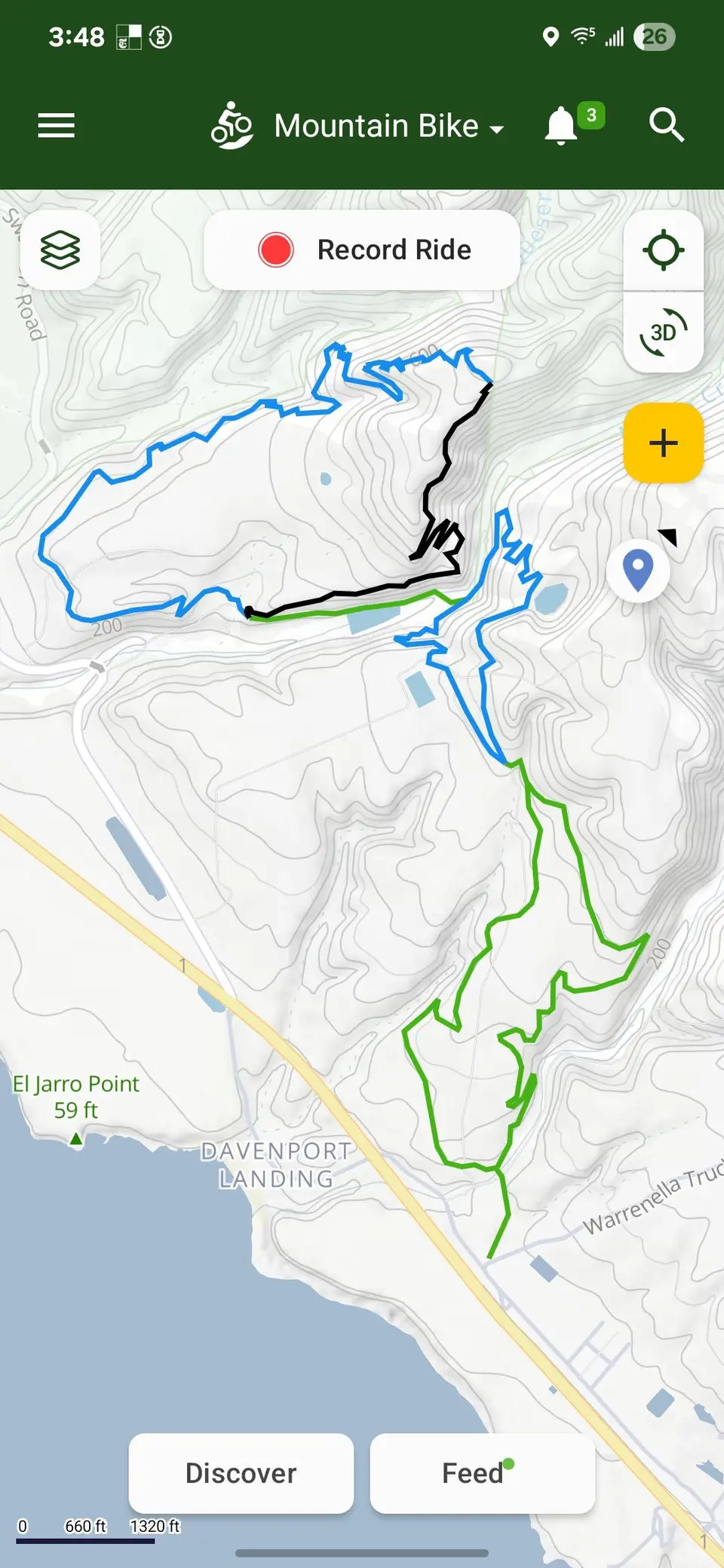The width and height of the screenshot is (724, 1568).
Task: Start recording with Record Ride
Action: click(x=362, y=250)
